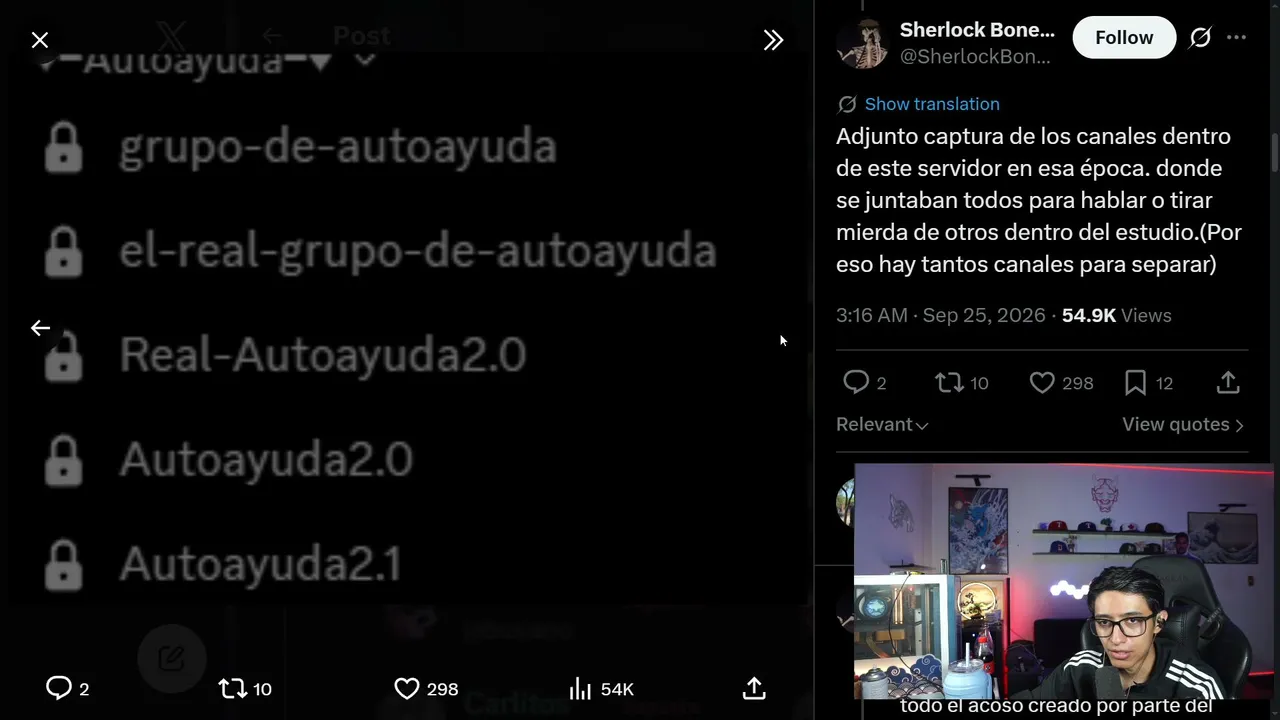View quotes of this post
The image size is (1280, 720).
(1183, 425)
